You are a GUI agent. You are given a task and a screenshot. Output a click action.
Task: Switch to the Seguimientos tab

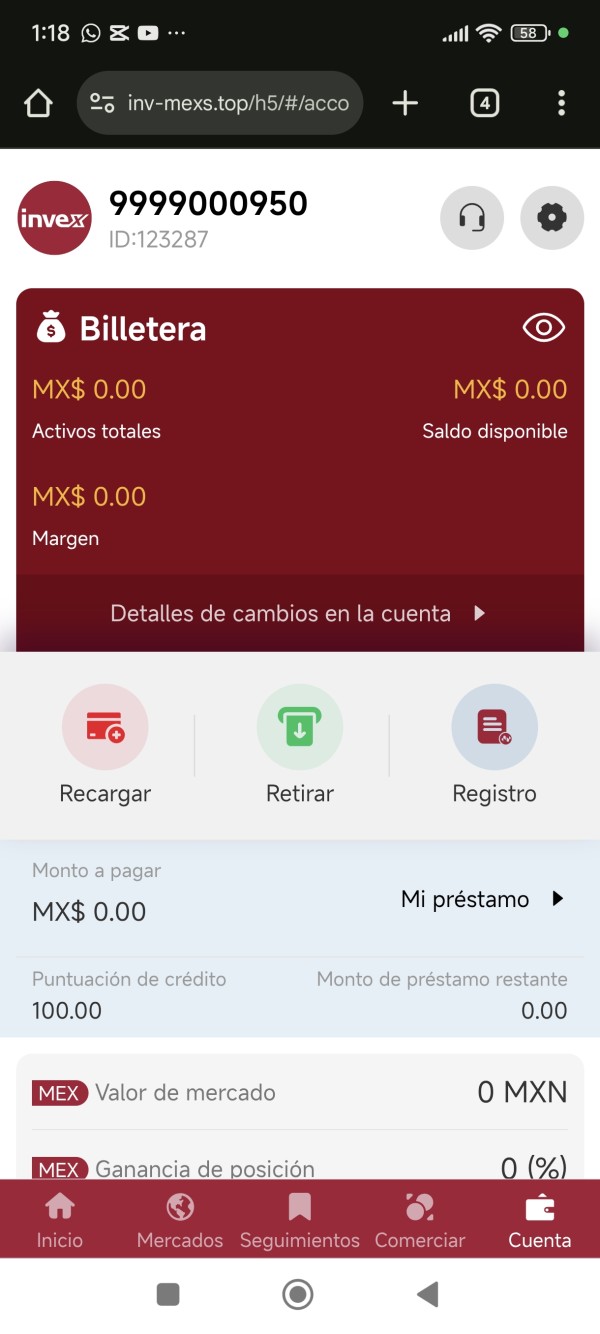pos(300,1219)
